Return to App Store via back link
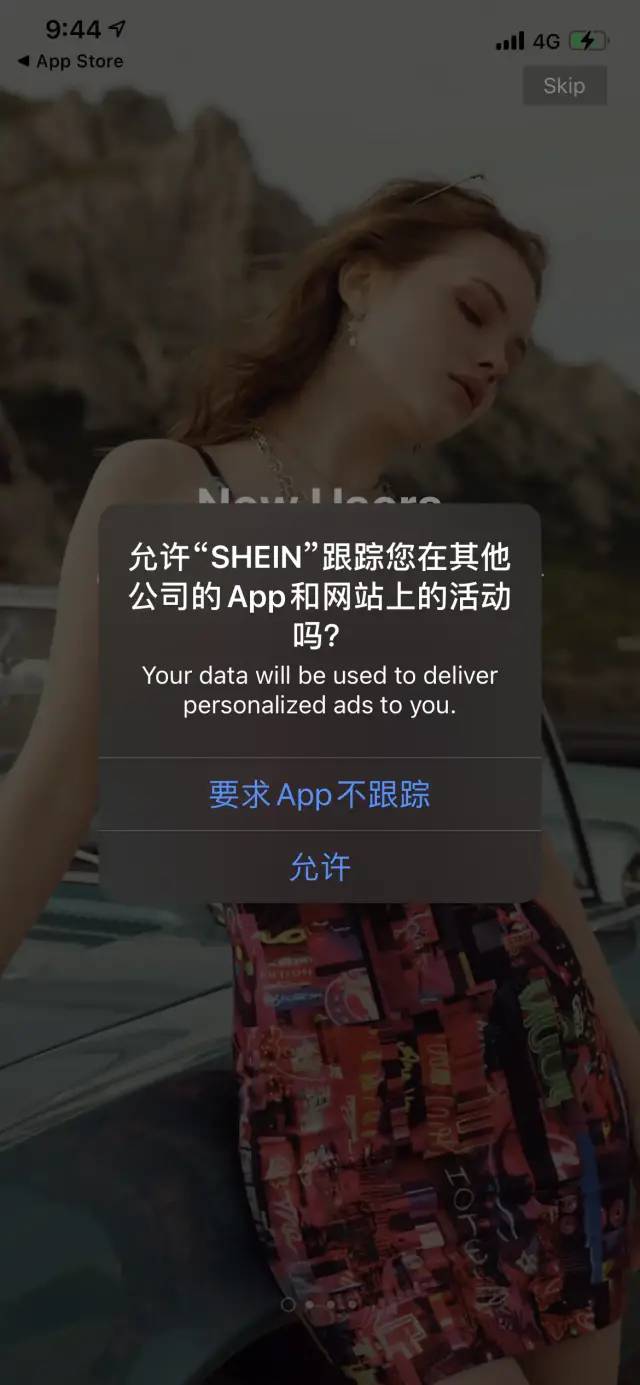 [x=70, y=61]
